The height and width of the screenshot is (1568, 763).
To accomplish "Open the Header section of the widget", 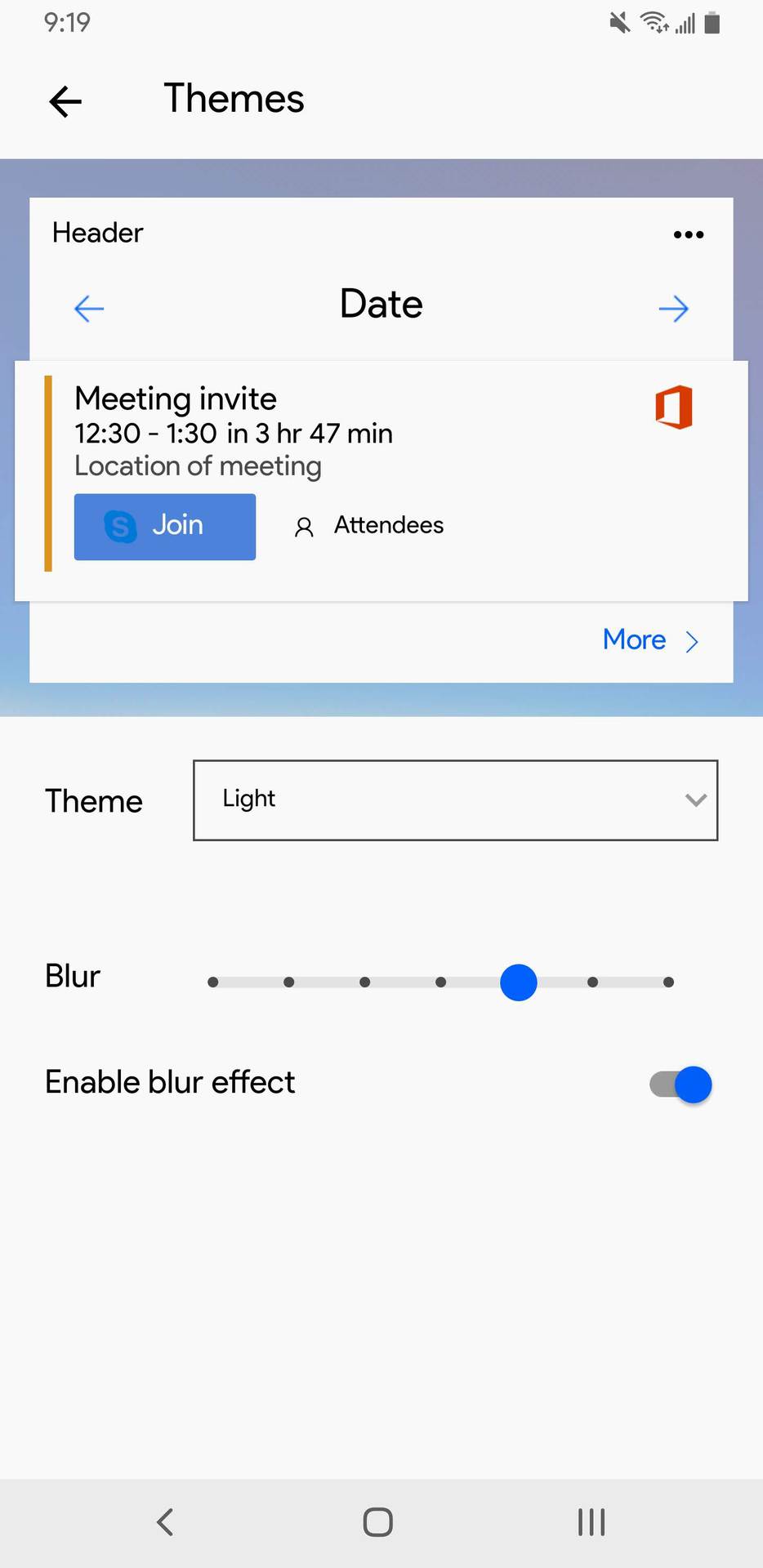I will click(97, 233).
